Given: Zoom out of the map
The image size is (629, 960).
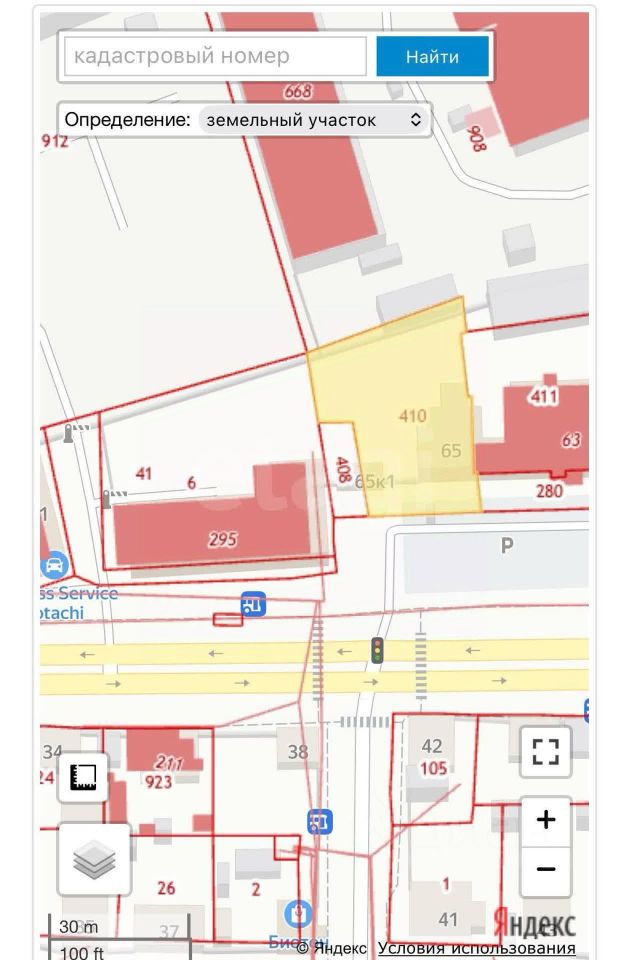Looking at the screenshot, I should point(545,869).
